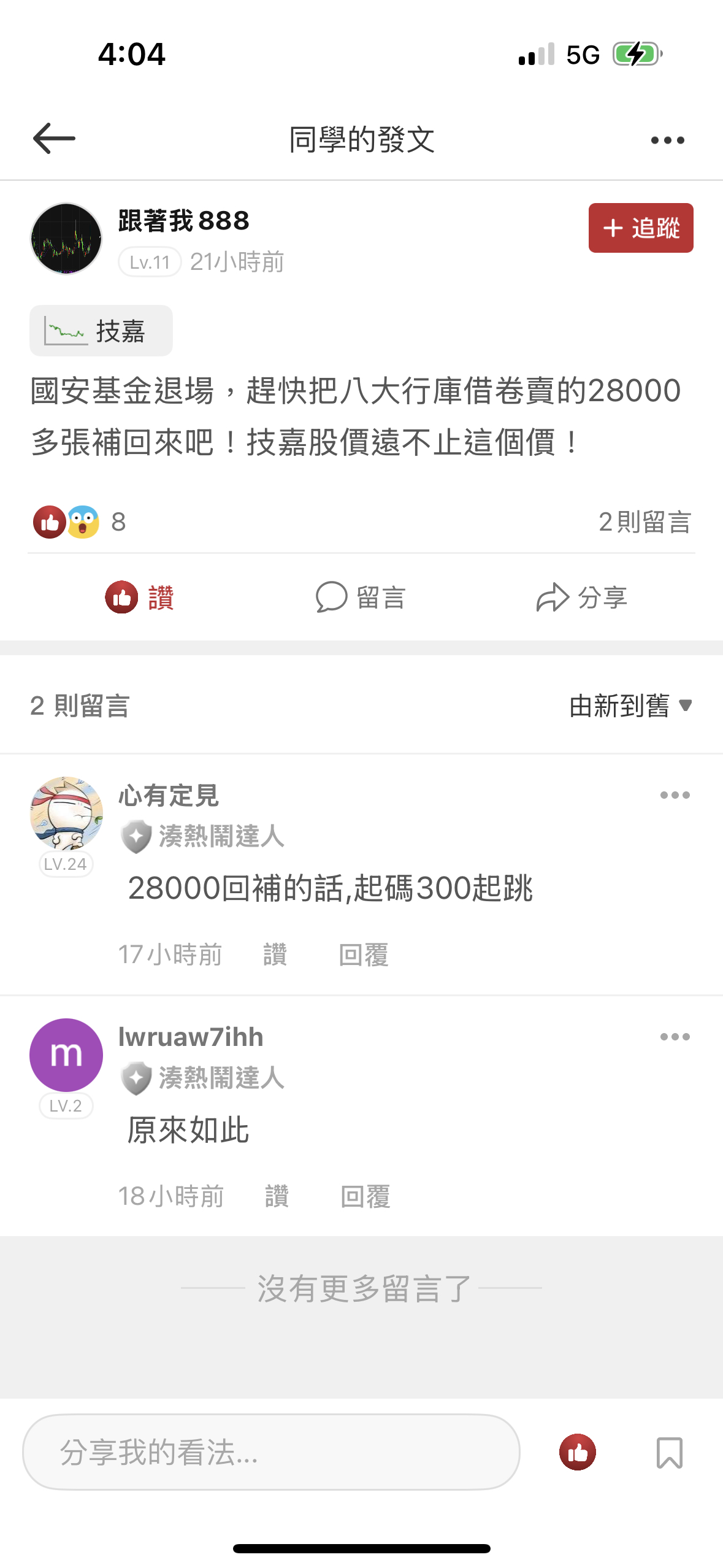Go back with the arrow icon
723x1568 pixels.
pyautogui.click(x=54, y=139)
